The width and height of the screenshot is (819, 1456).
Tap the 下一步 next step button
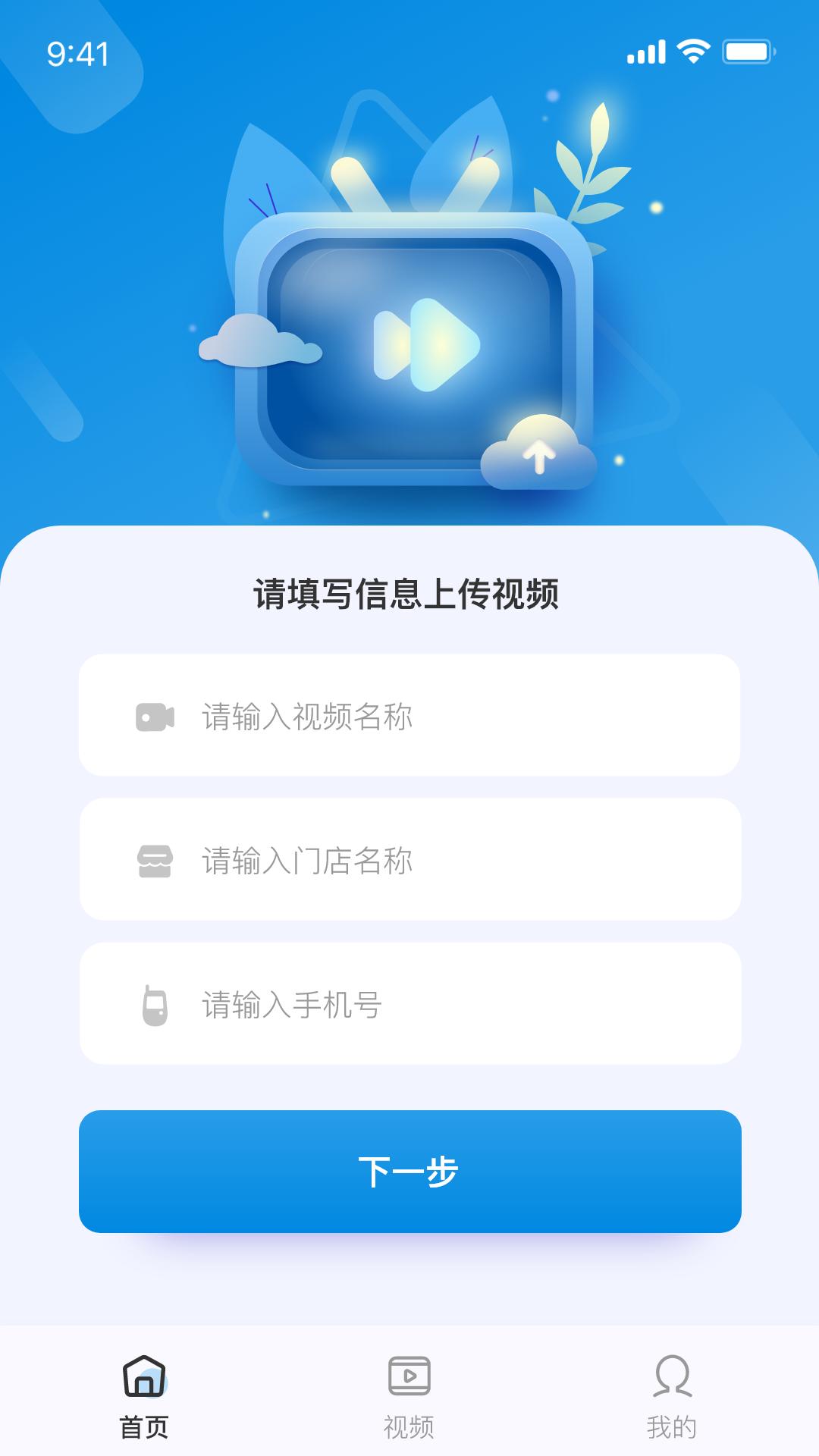pos(409,1172)
